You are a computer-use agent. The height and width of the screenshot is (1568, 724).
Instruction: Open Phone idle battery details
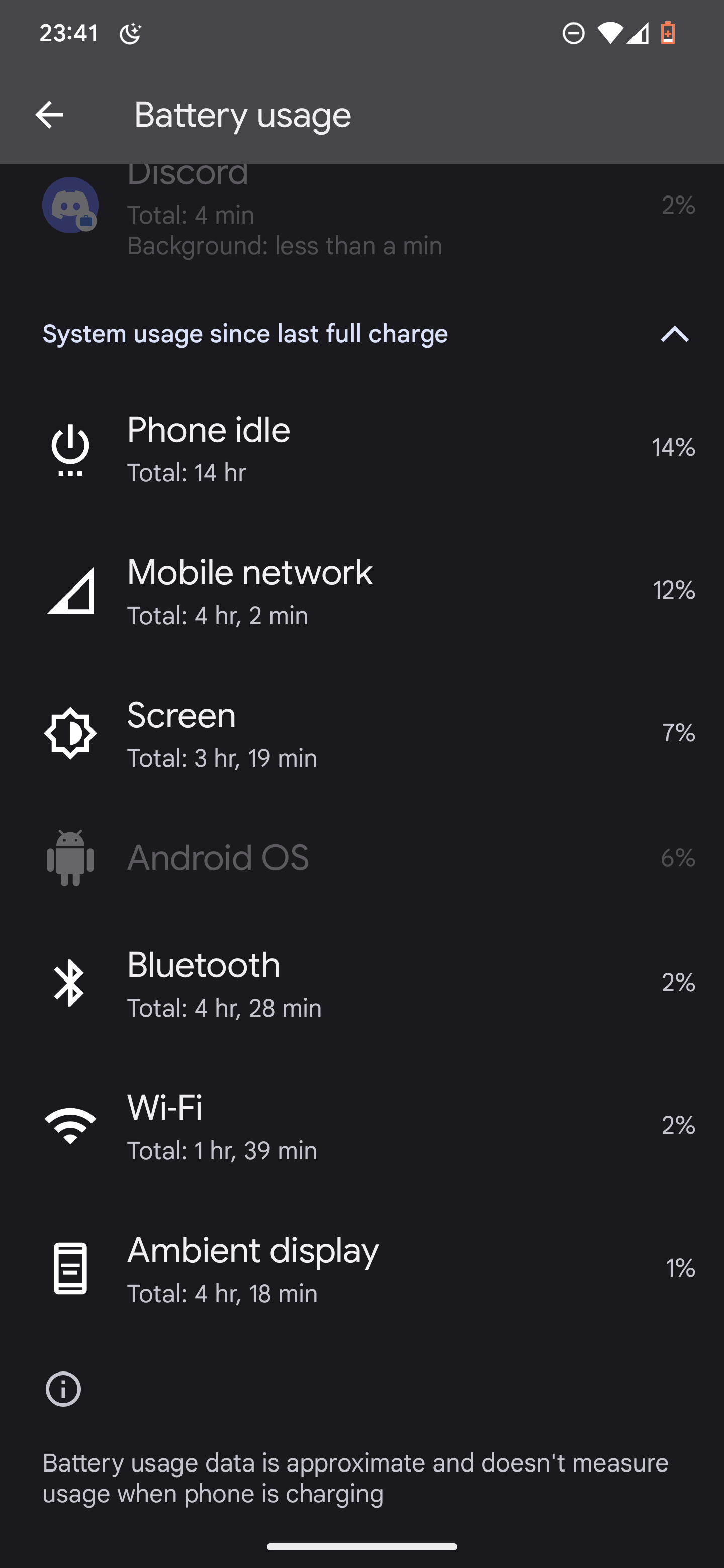(x=361, y=449)
